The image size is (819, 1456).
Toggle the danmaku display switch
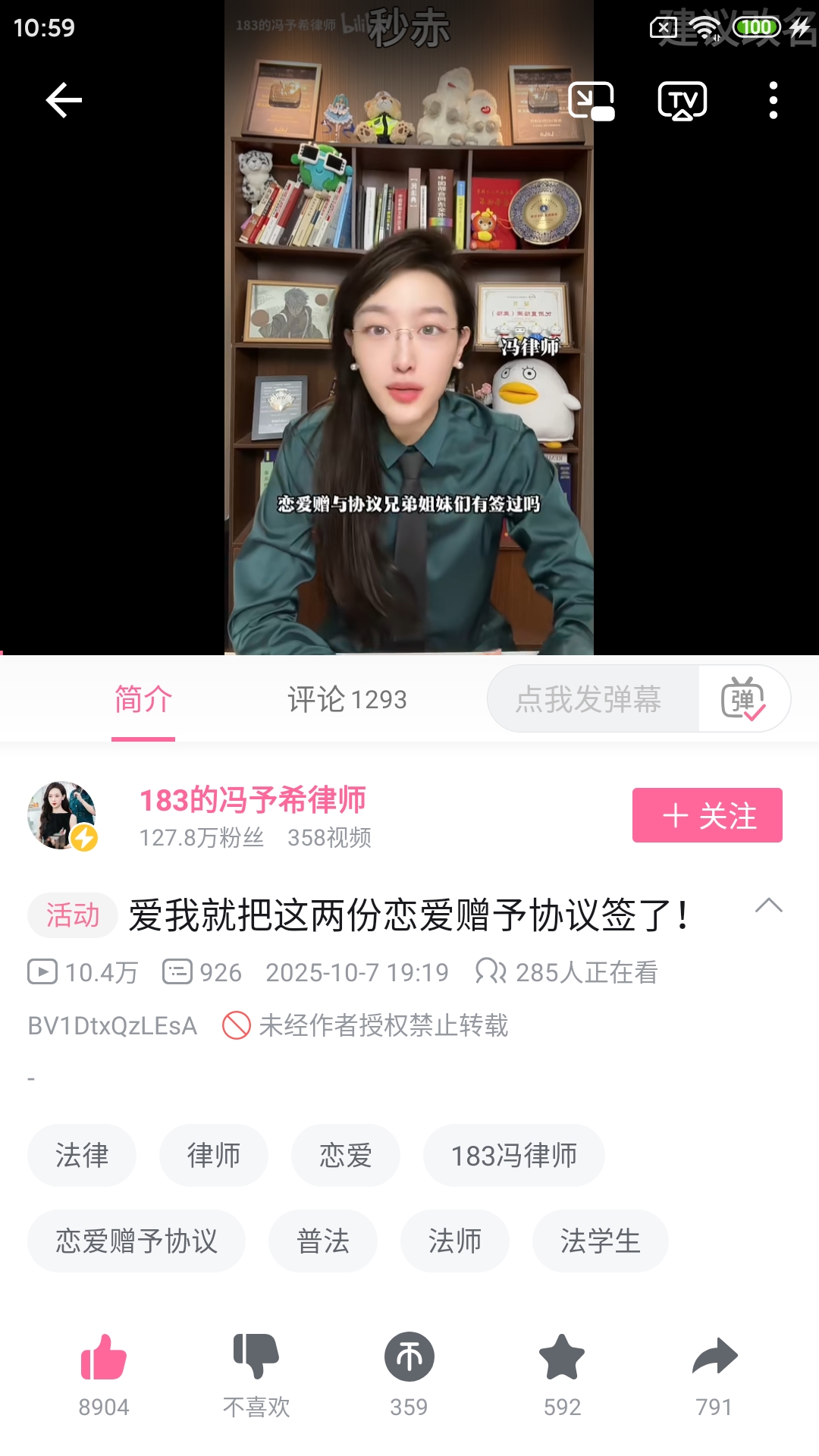[x=743, y=699]
